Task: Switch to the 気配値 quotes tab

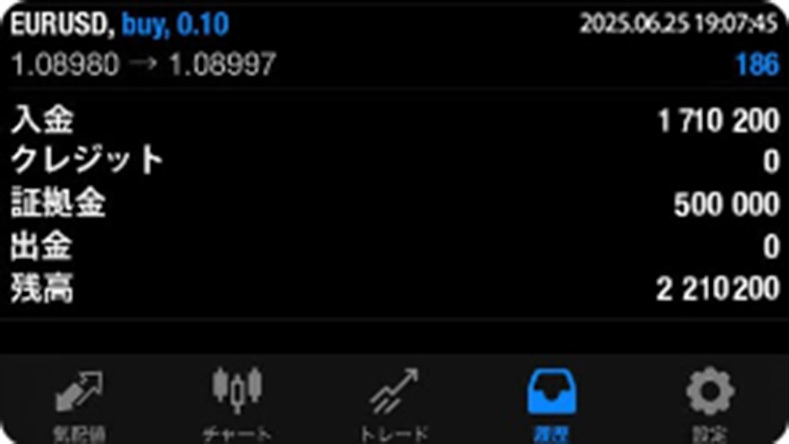Action: (80, 402)
